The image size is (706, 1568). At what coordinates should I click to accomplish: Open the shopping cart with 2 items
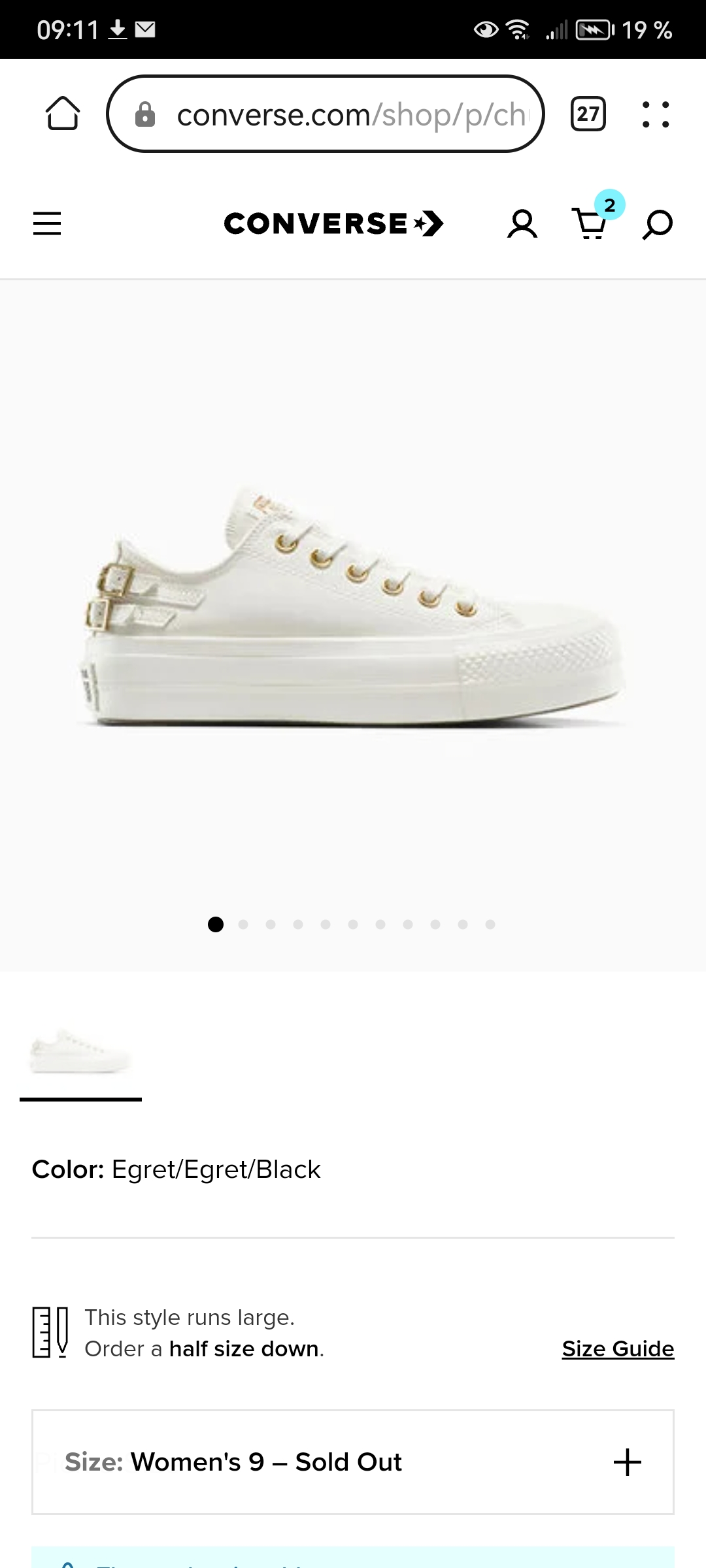(590, 224)
